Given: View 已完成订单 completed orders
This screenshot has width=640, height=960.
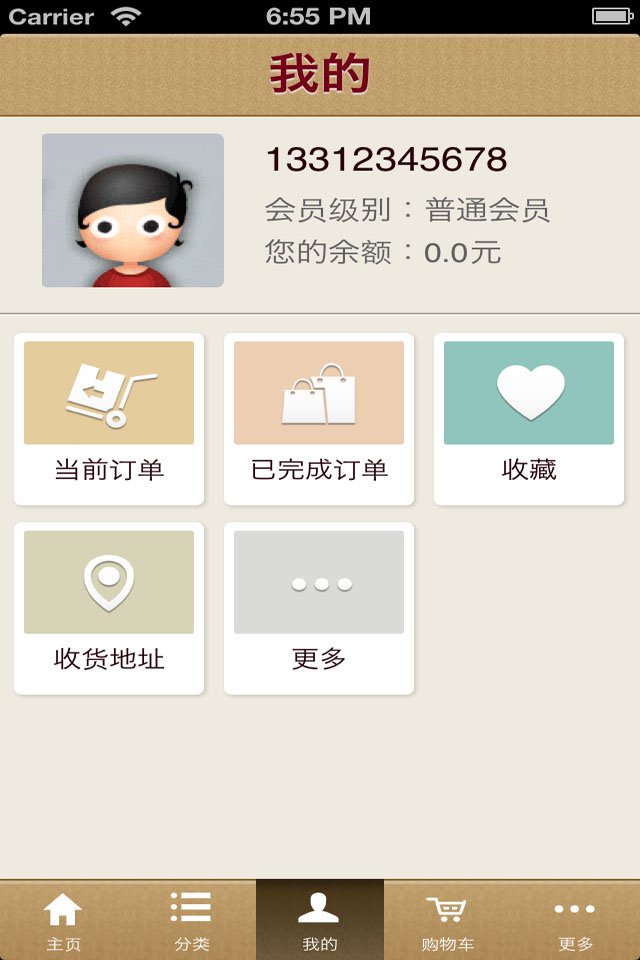Looking at the screenshot, I should pos(319,419).
